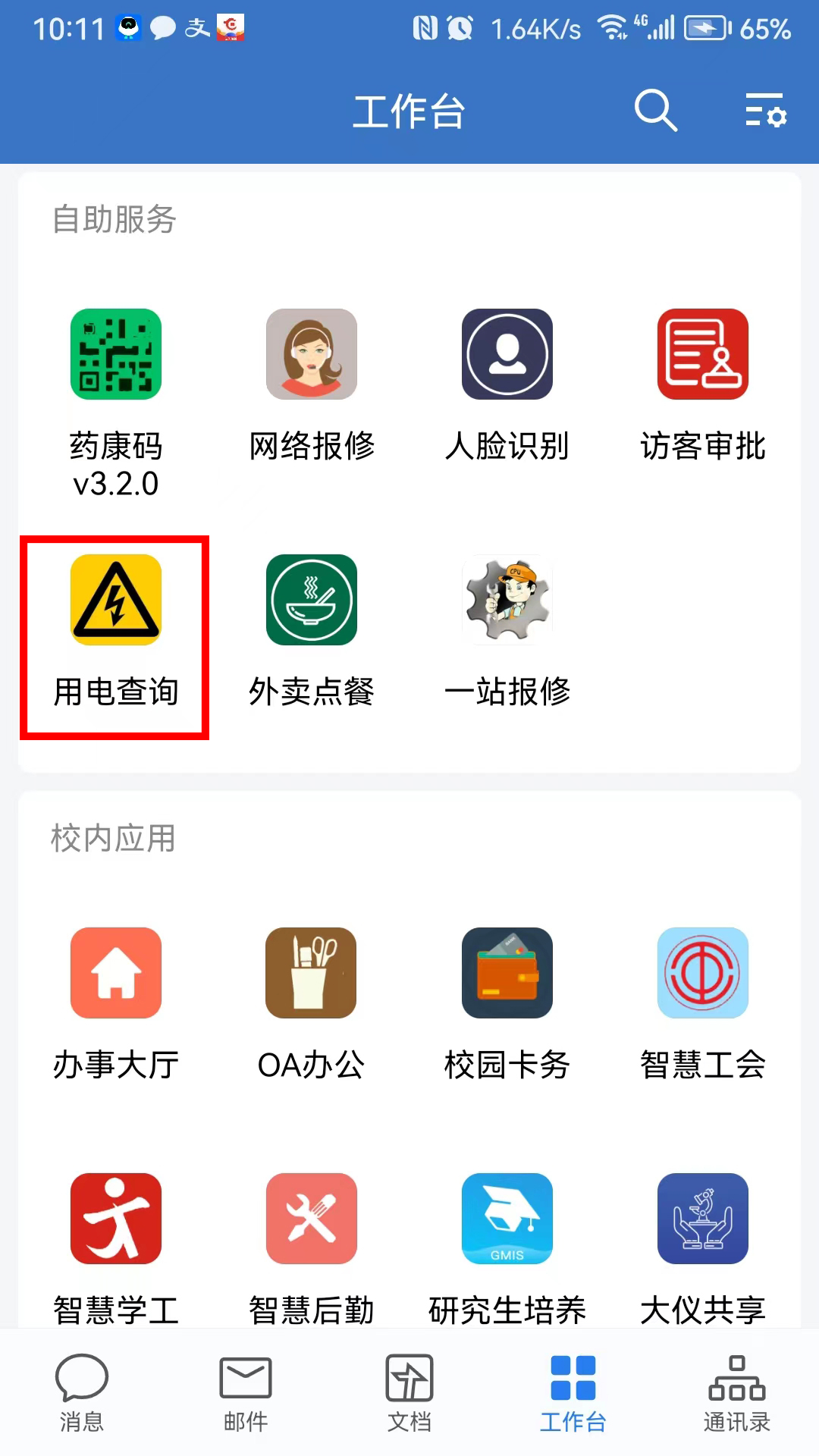Viewport: 819px width, 1456px height.
Task: Launch 外卖点餐 food ordering
Action: pyautogui.click(x=312, y=601)
